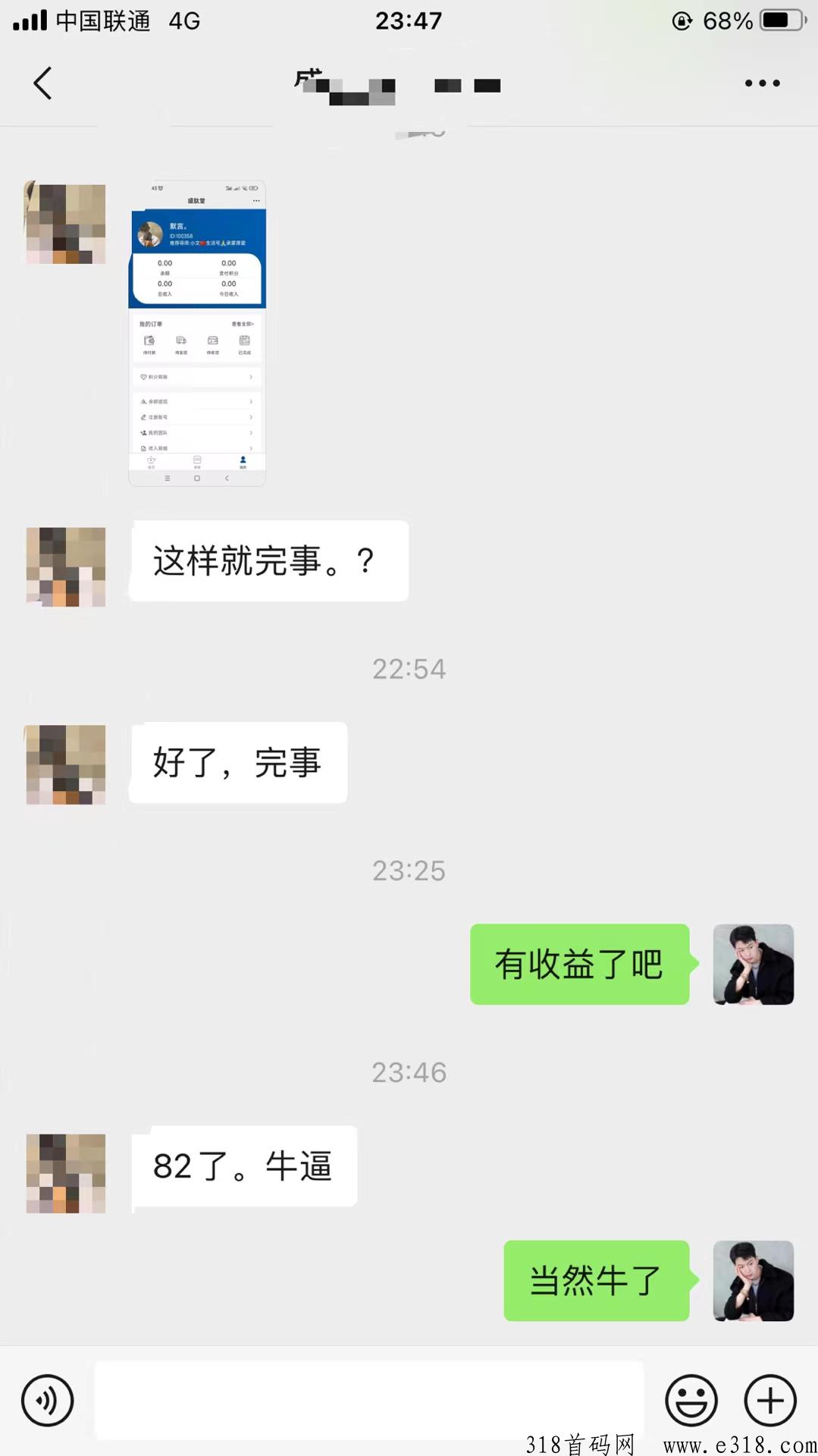Expand the 收入明细 row chevron in the shared screenshot
818x1456 pixels.
[251, 449]
